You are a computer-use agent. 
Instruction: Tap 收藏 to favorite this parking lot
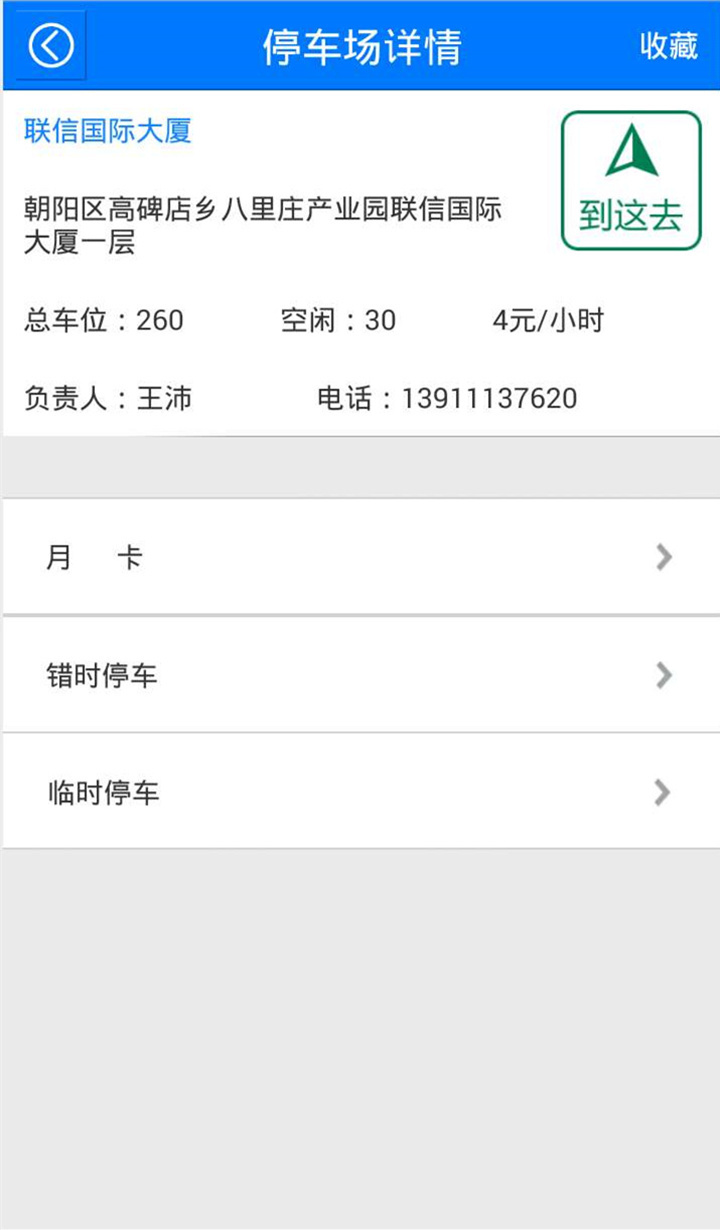coord(668,46)
